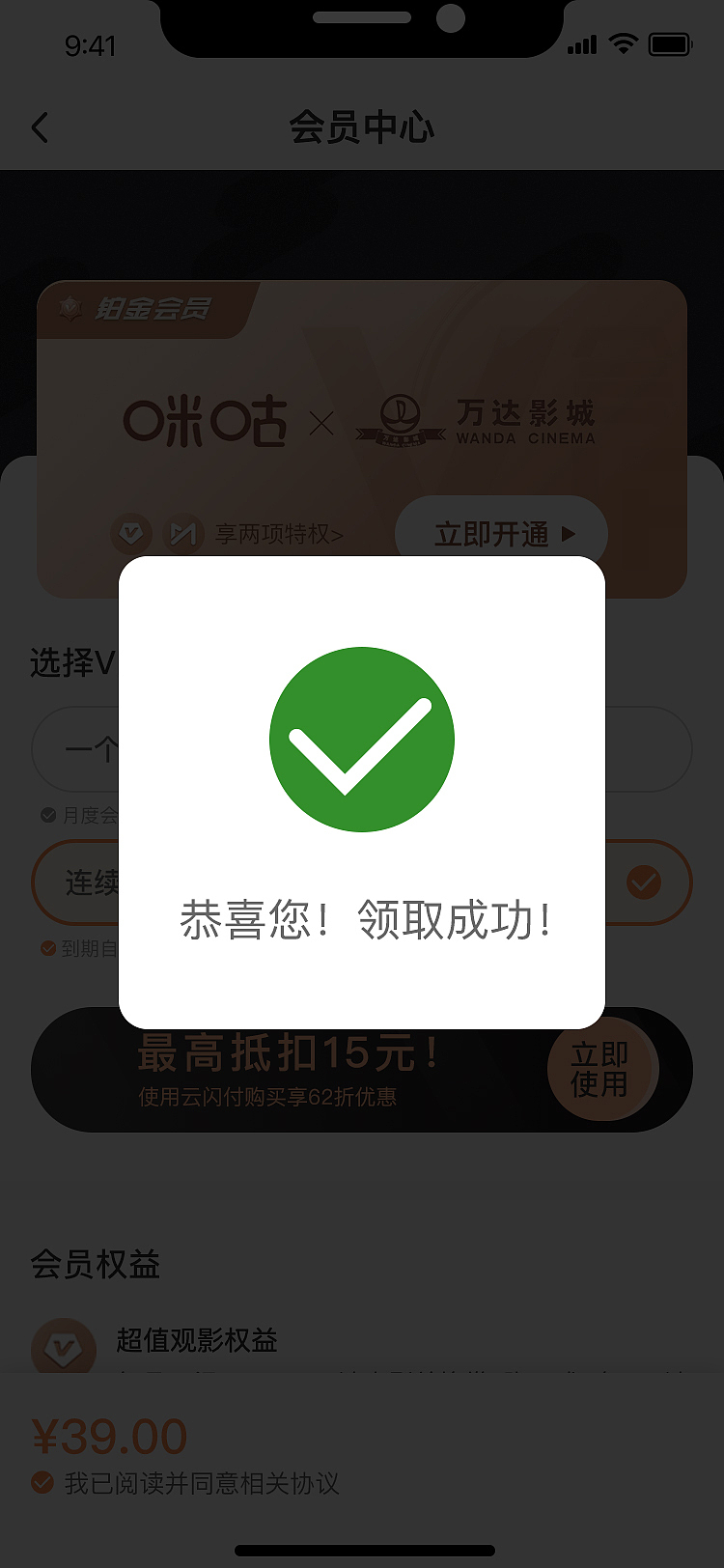Screen dimensions: 724x1568
Task: Open the 会员中心 title tab
Action: click(362, 126)
